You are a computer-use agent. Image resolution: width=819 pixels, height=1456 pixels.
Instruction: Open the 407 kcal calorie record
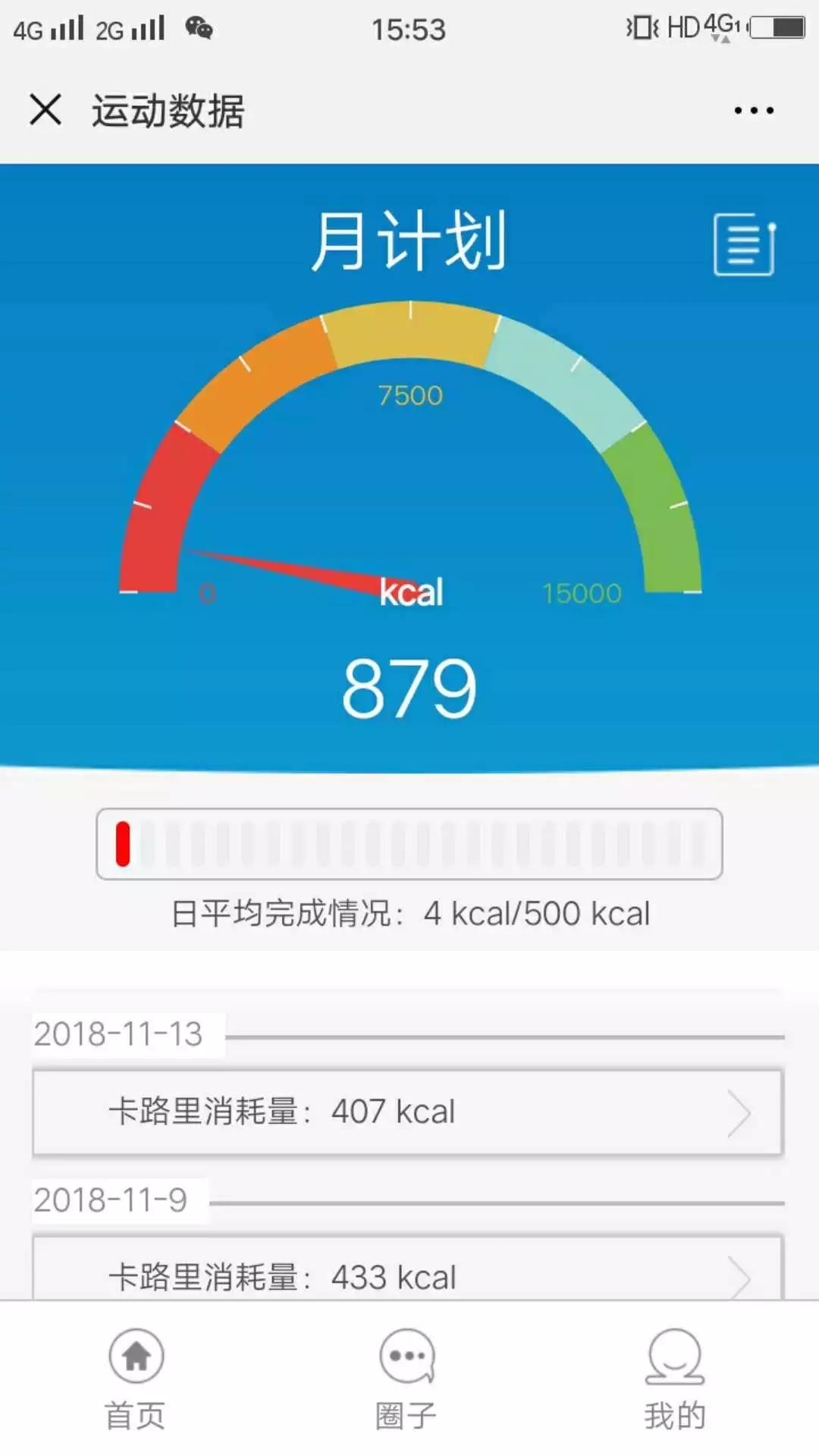click(408, 1112)
